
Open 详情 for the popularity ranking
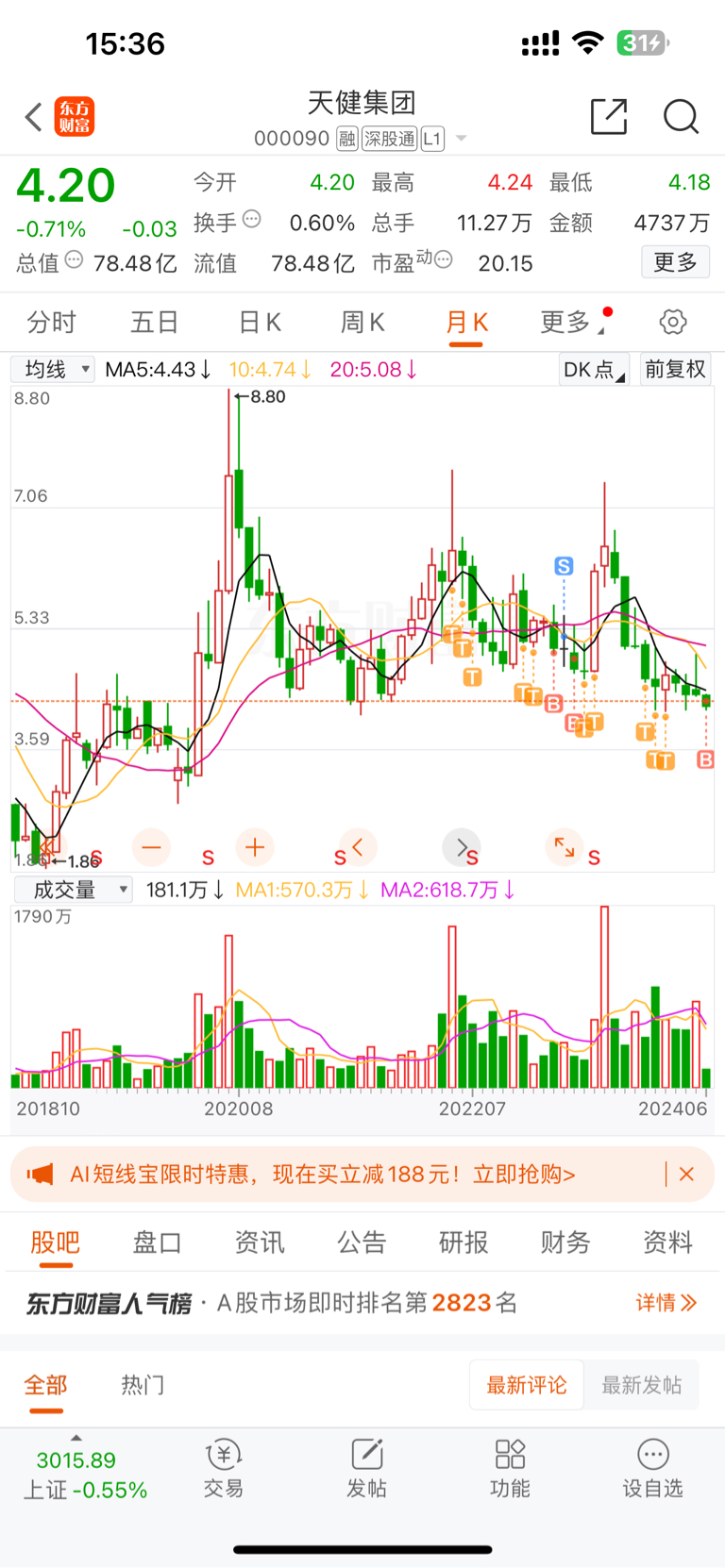tap(666, 1303)
